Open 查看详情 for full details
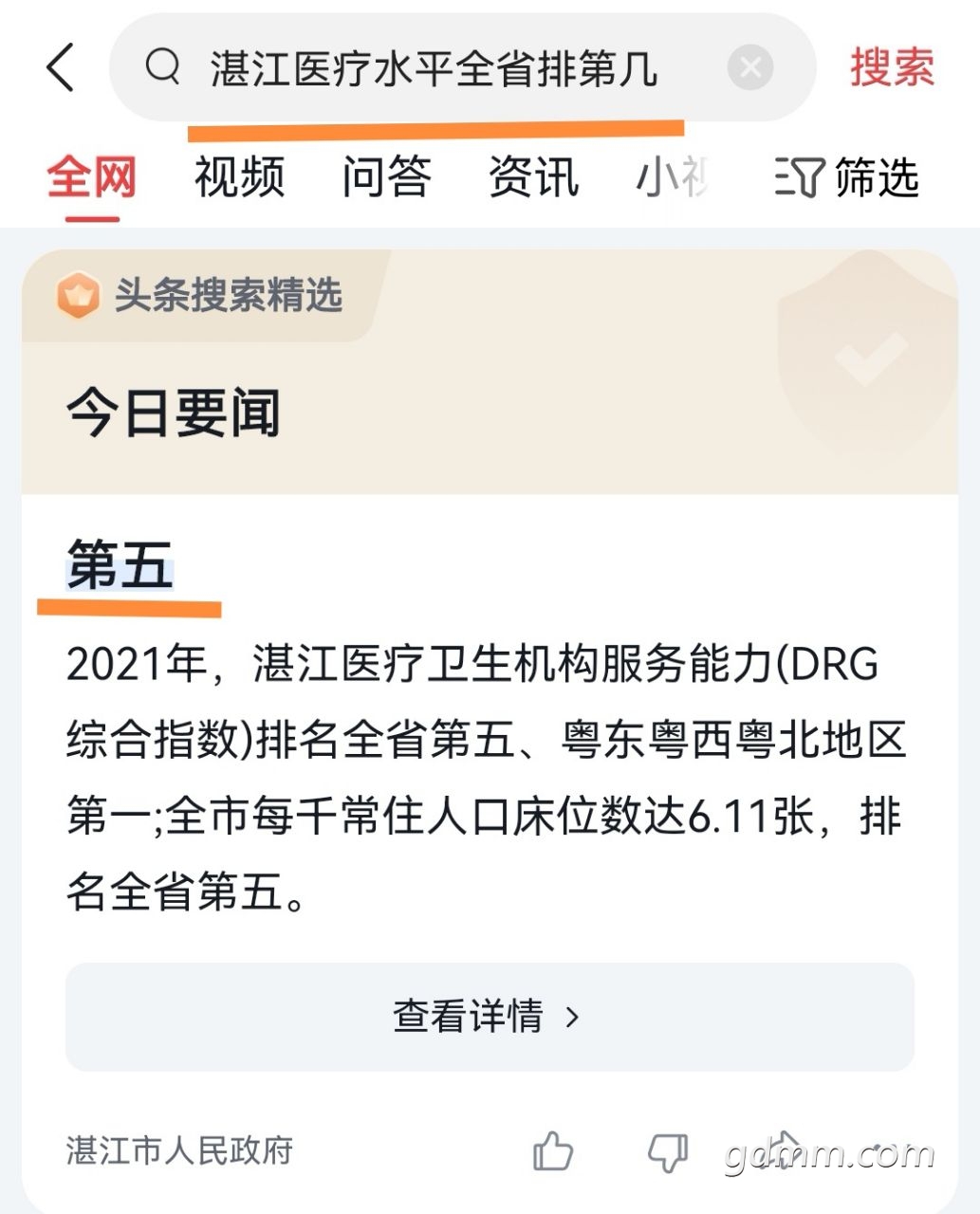This screenshot has height=1214, width=980. click(489, 1017)
